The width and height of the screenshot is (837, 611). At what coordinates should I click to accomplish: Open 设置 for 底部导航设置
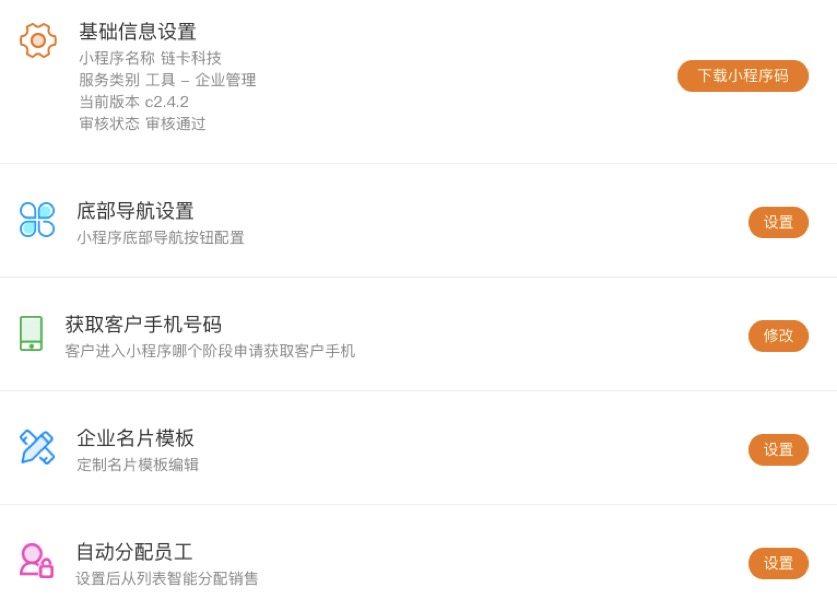coord(778,222)
